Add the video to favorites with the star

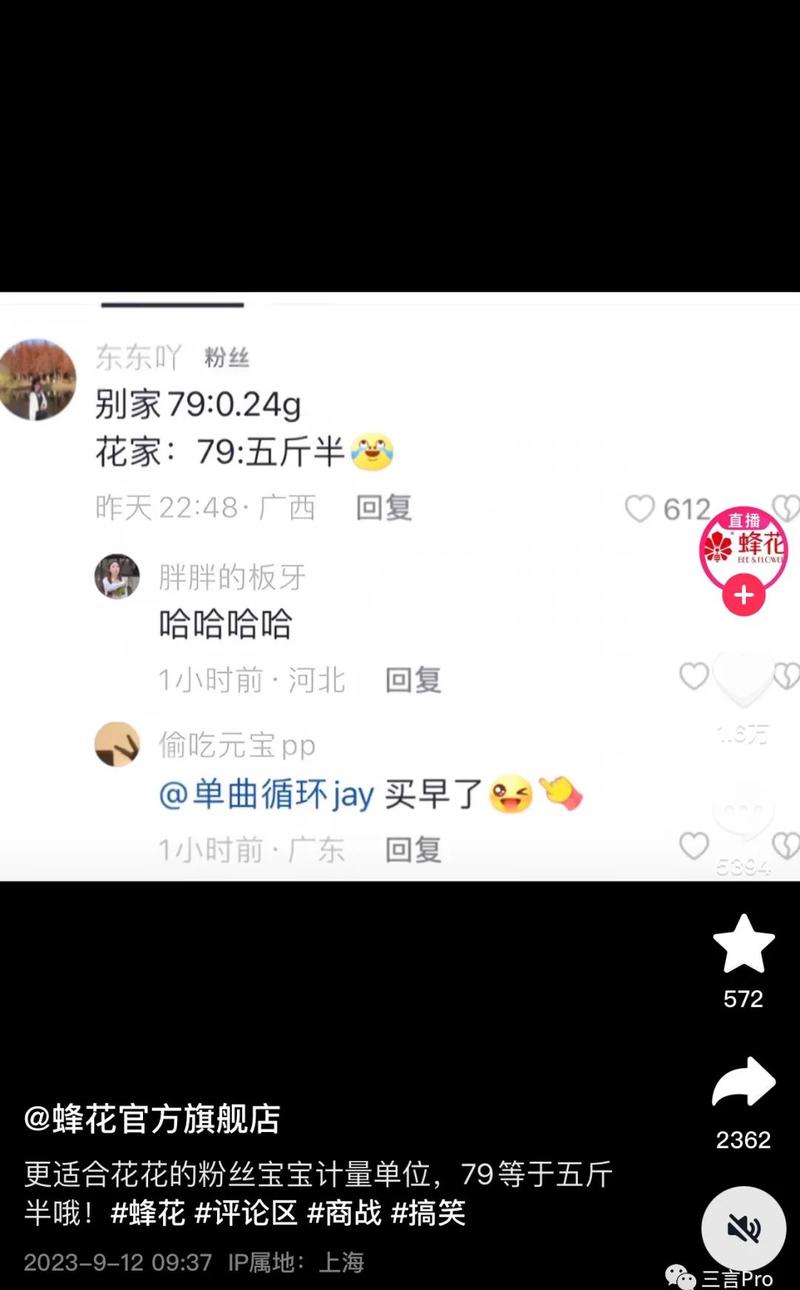tap(743, 944)
